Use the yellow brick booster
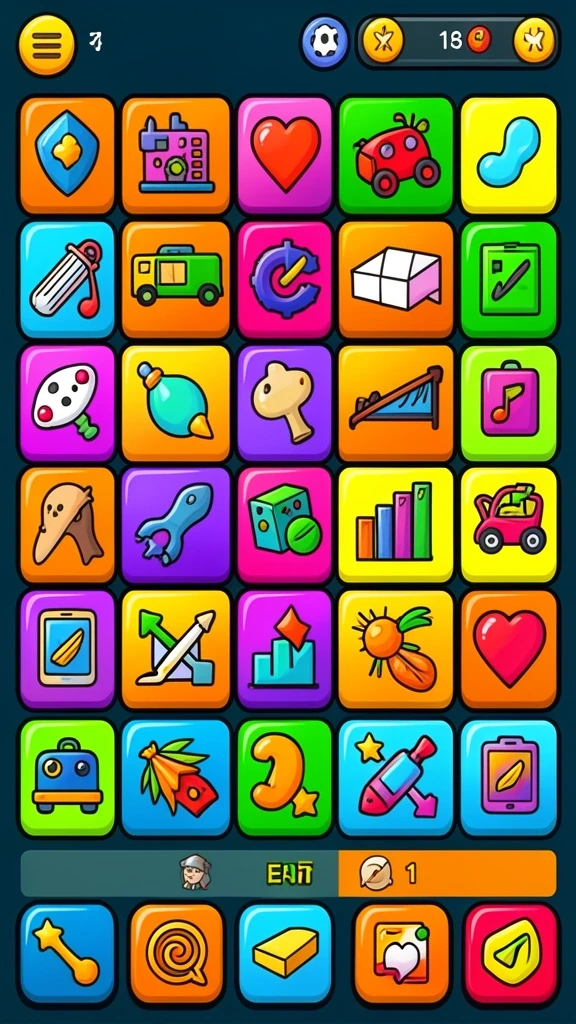Screen dimensions: 576x1024 pos(285,954)
